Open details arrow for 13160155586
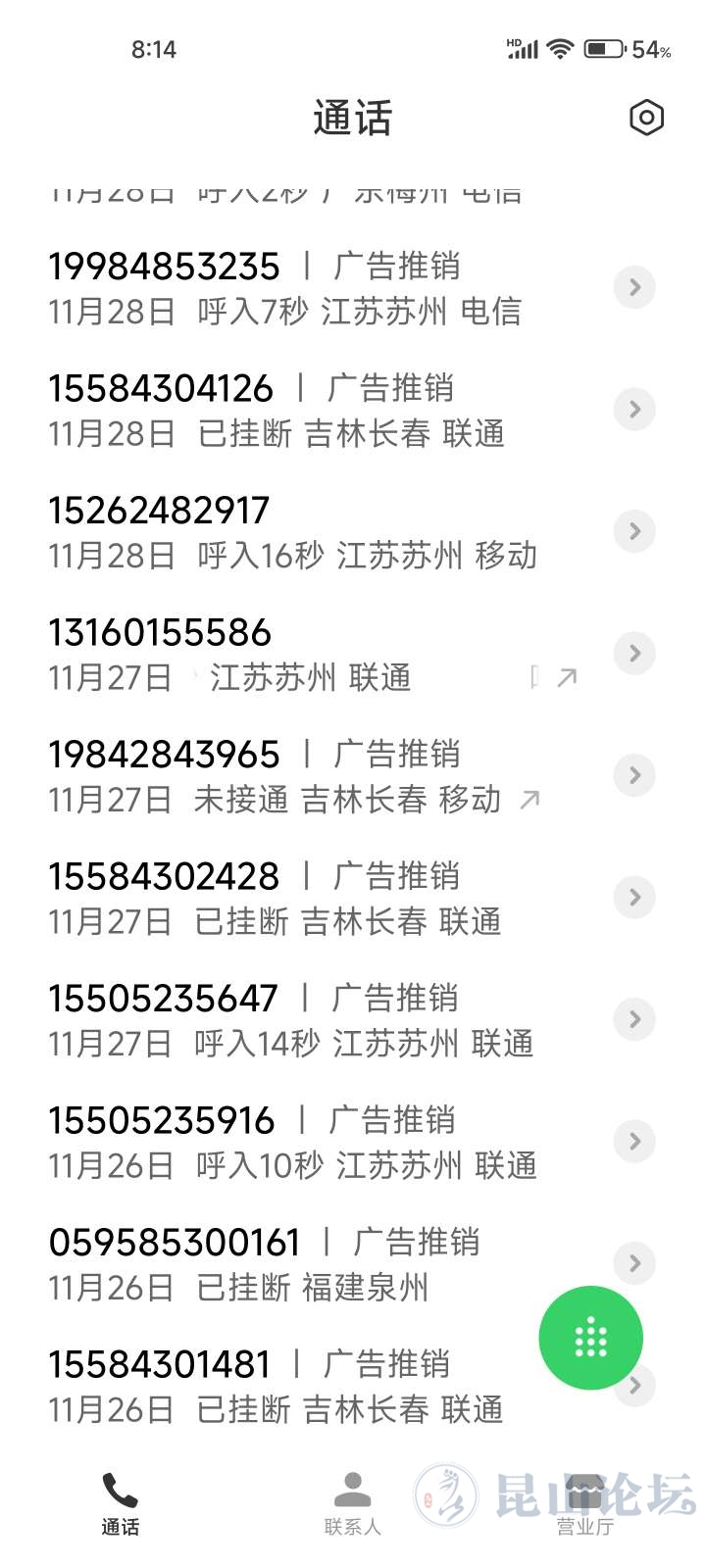 click(x=634, y=654)
